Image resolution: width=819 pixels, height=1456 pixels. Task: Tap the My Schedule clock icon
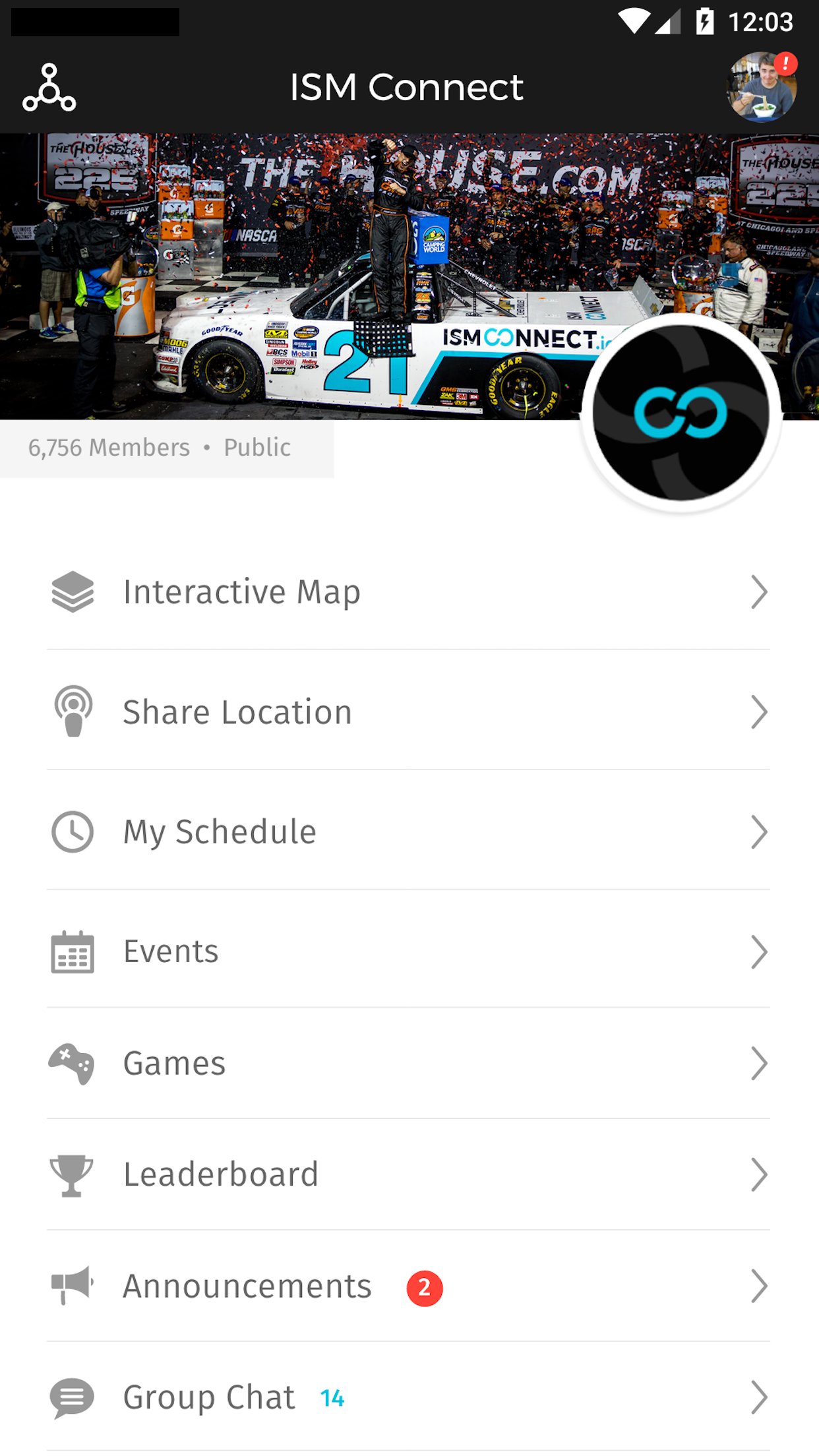73,832
